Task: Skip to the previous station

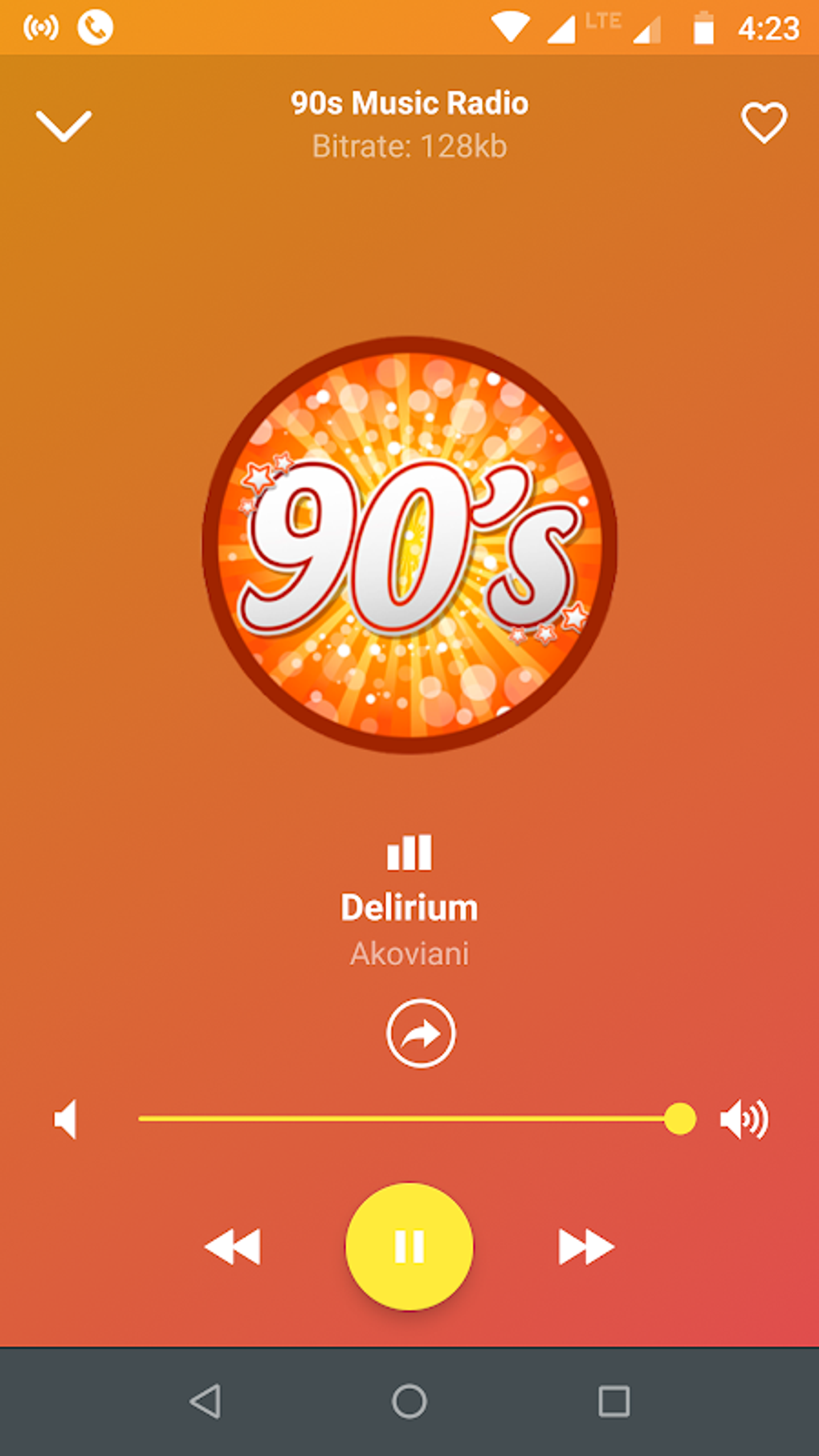Action: [x=233, y=1247]
